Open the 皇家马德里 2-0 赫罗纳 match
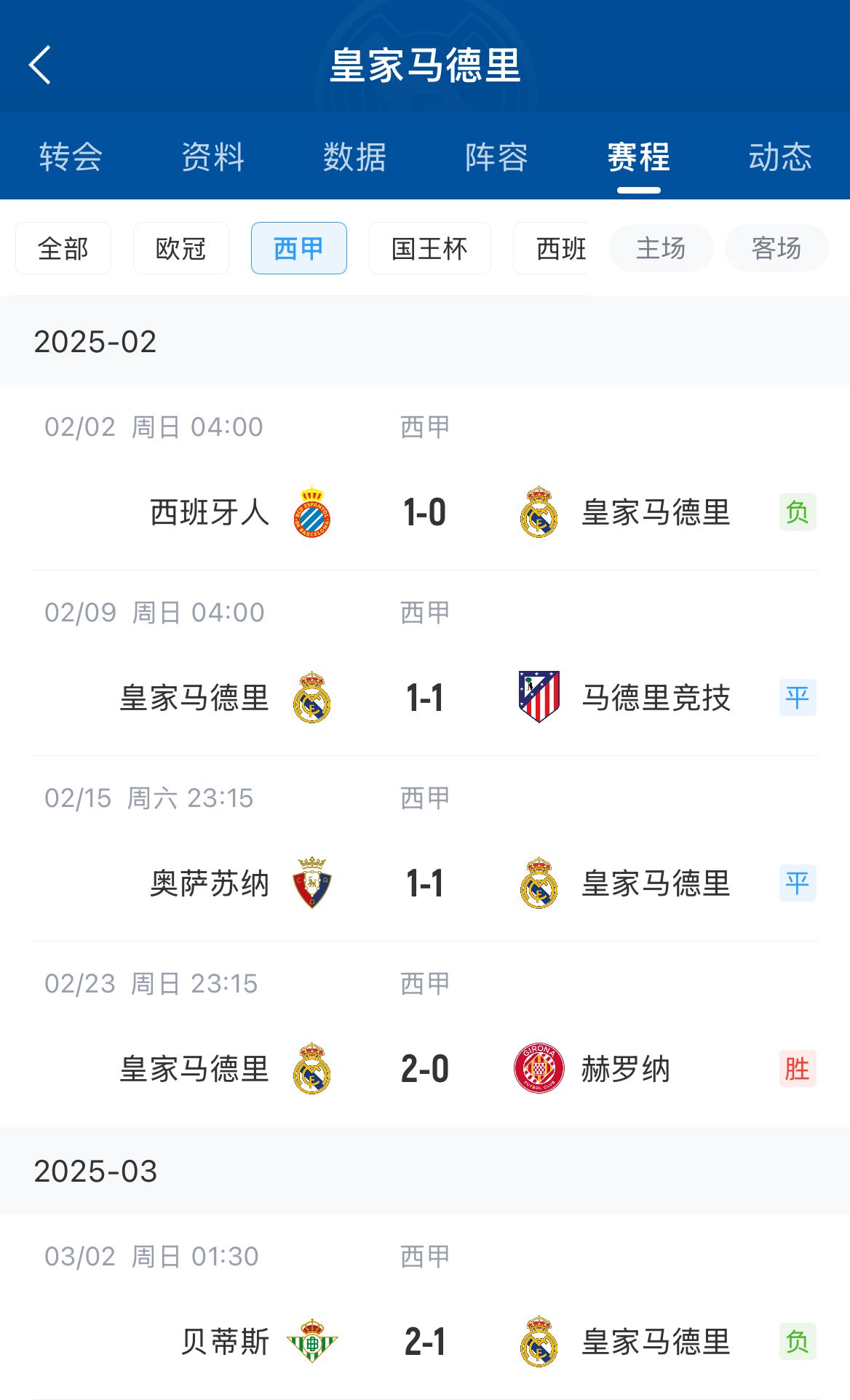Image resolution: width=850 pixels, height=1400 pixels. (x=425, y=1069)
